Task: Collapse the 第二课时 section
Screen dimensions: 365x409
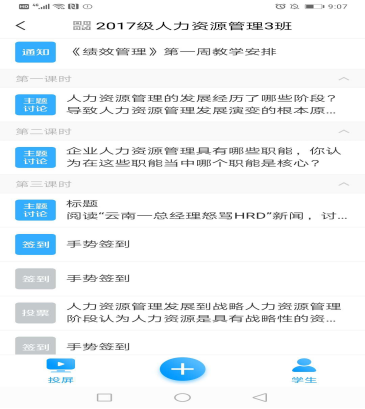Action: [344, 132]
